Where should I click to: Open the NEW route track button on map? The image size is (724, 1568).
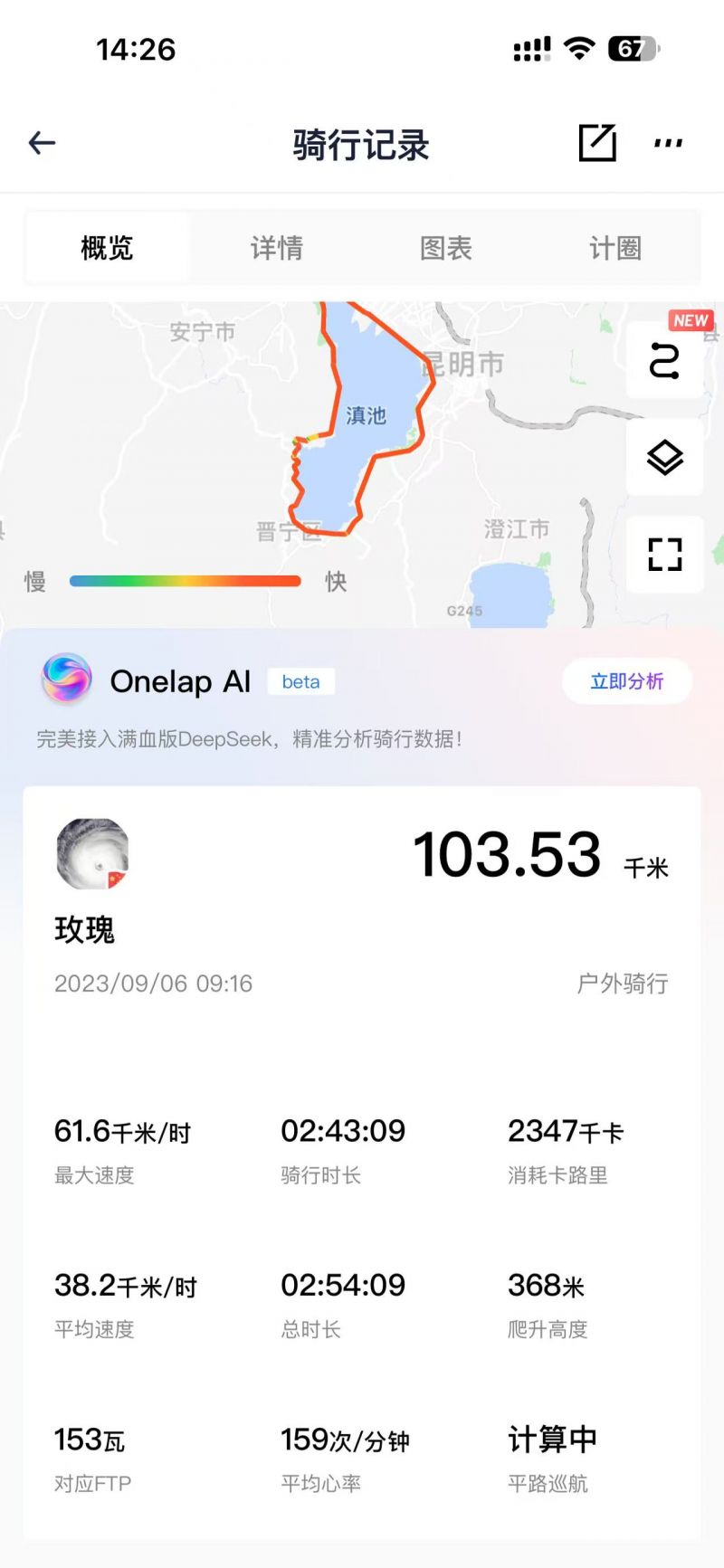pos(665,361)
